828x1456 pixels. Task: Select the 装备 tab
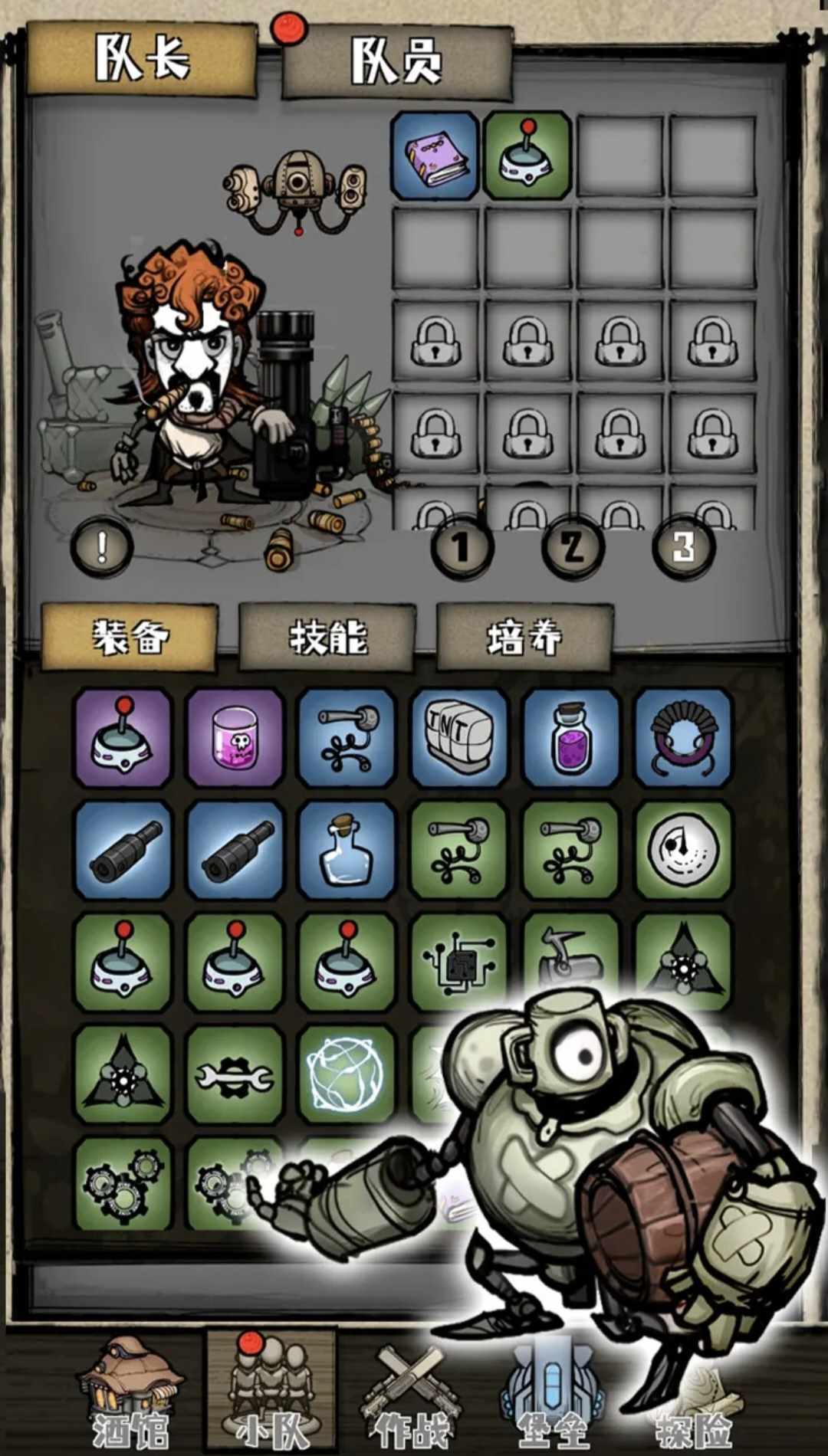click(x=130, y=637)
